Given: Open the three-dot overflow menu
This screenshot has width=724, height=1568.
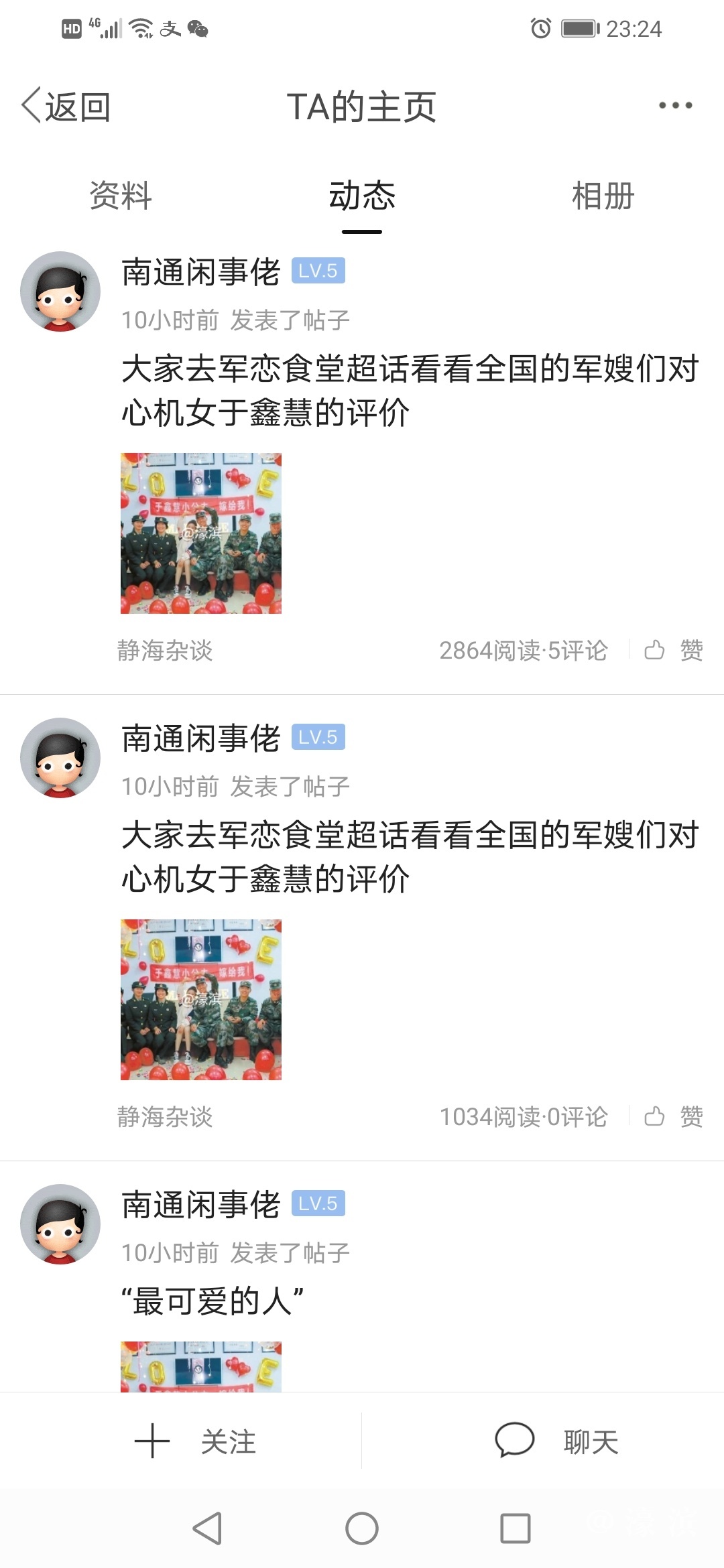Looking at the screenshot, I should coord(675,106).
